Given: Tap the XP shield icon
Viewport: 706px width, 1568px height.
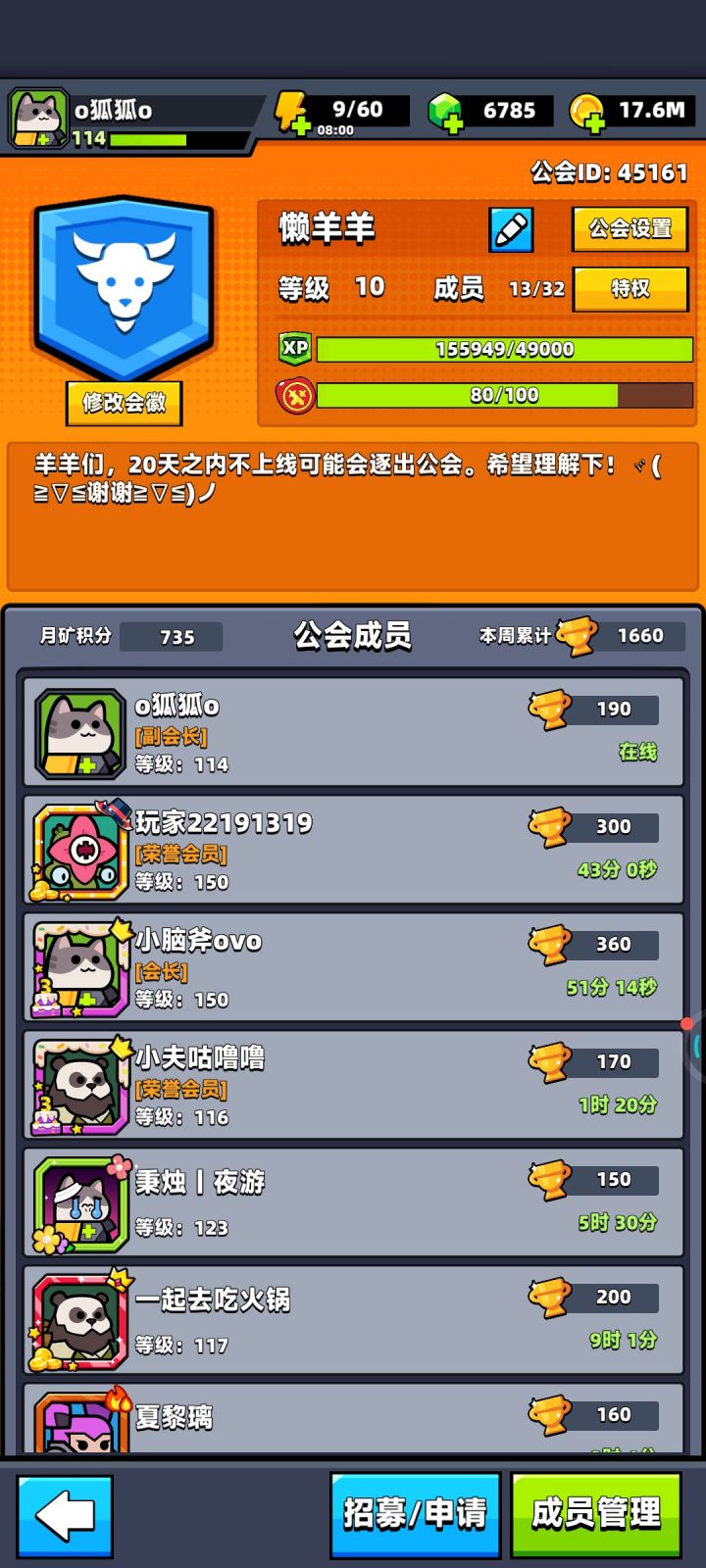Looking at the screenshot, I should tap(293, 349).
